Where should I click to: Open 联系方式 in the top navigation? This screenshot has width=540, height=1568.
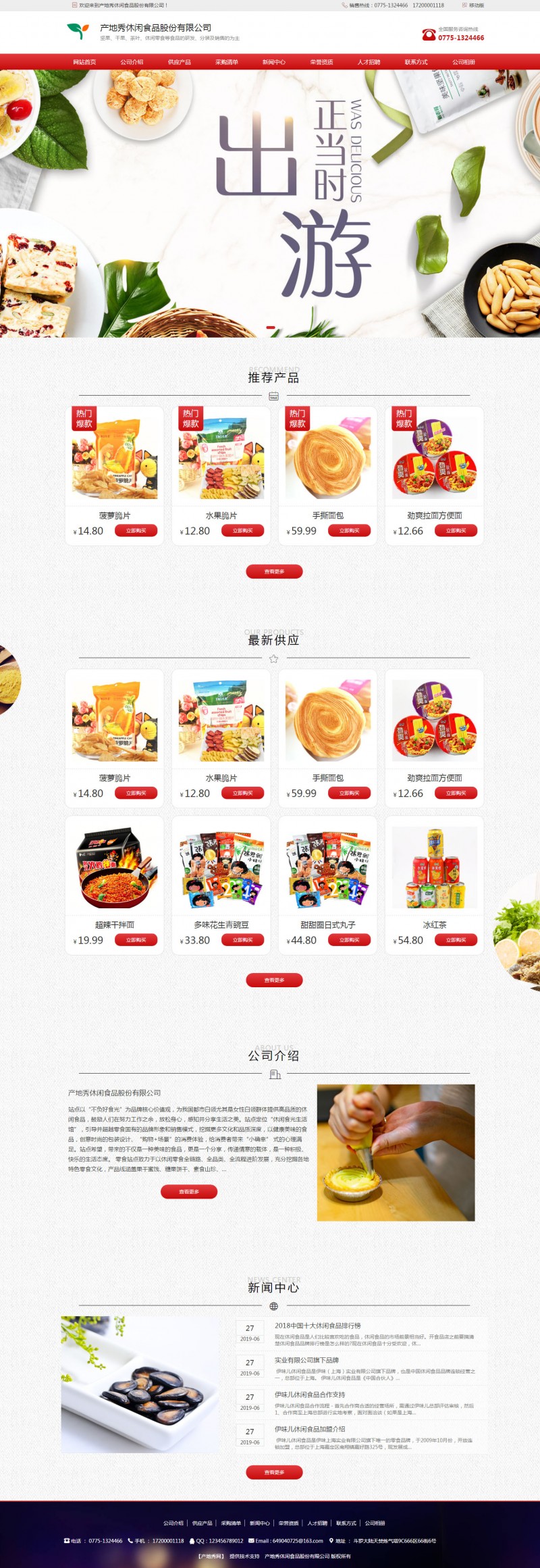[416, 62]
